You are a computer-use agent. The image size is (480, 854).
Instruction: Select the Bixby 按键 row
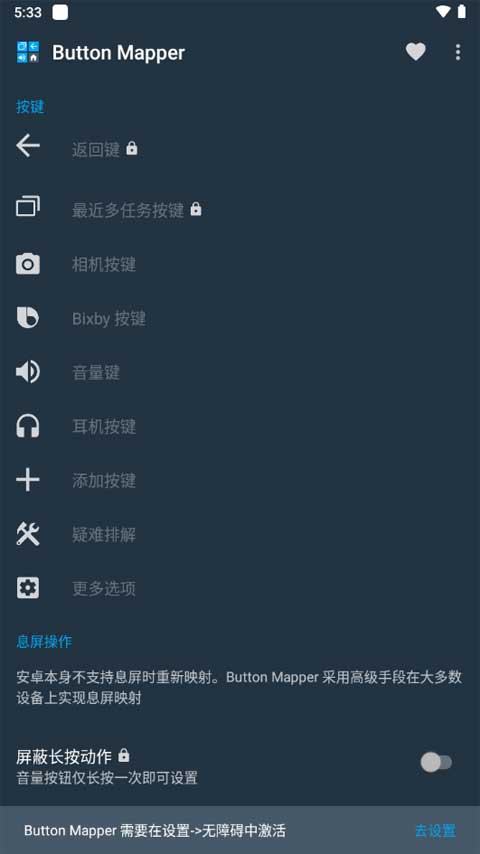point(240,319)
